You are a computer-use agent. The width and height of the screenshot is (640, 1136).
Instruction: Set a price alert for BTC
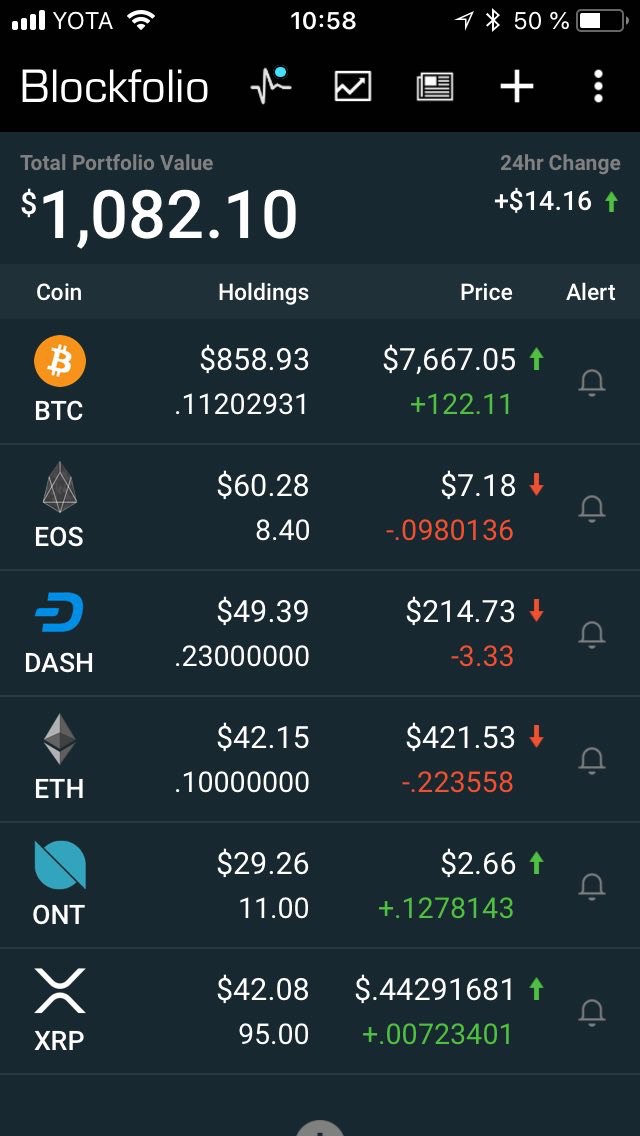592,382
